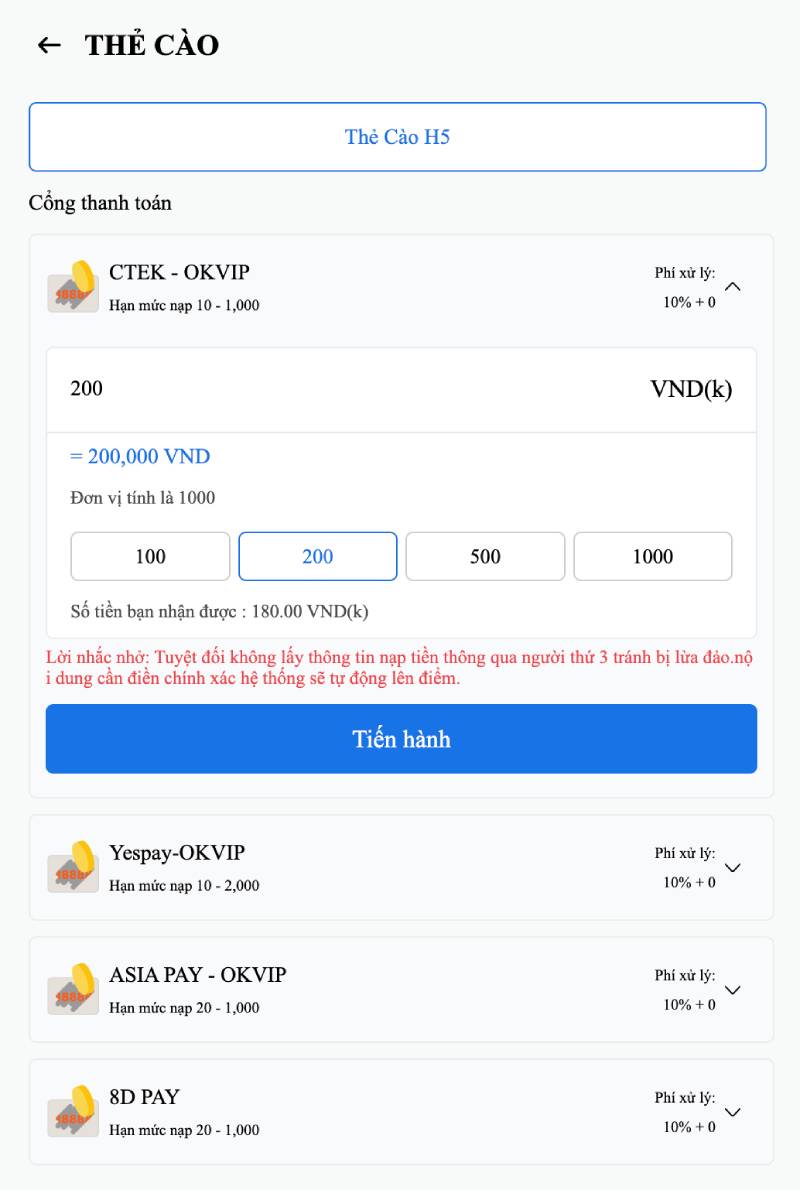Image resolution: width=800 pixels, height=1190 pixels.
Task: Click the currently selected 200 amount option
Action: coord(317,556)
